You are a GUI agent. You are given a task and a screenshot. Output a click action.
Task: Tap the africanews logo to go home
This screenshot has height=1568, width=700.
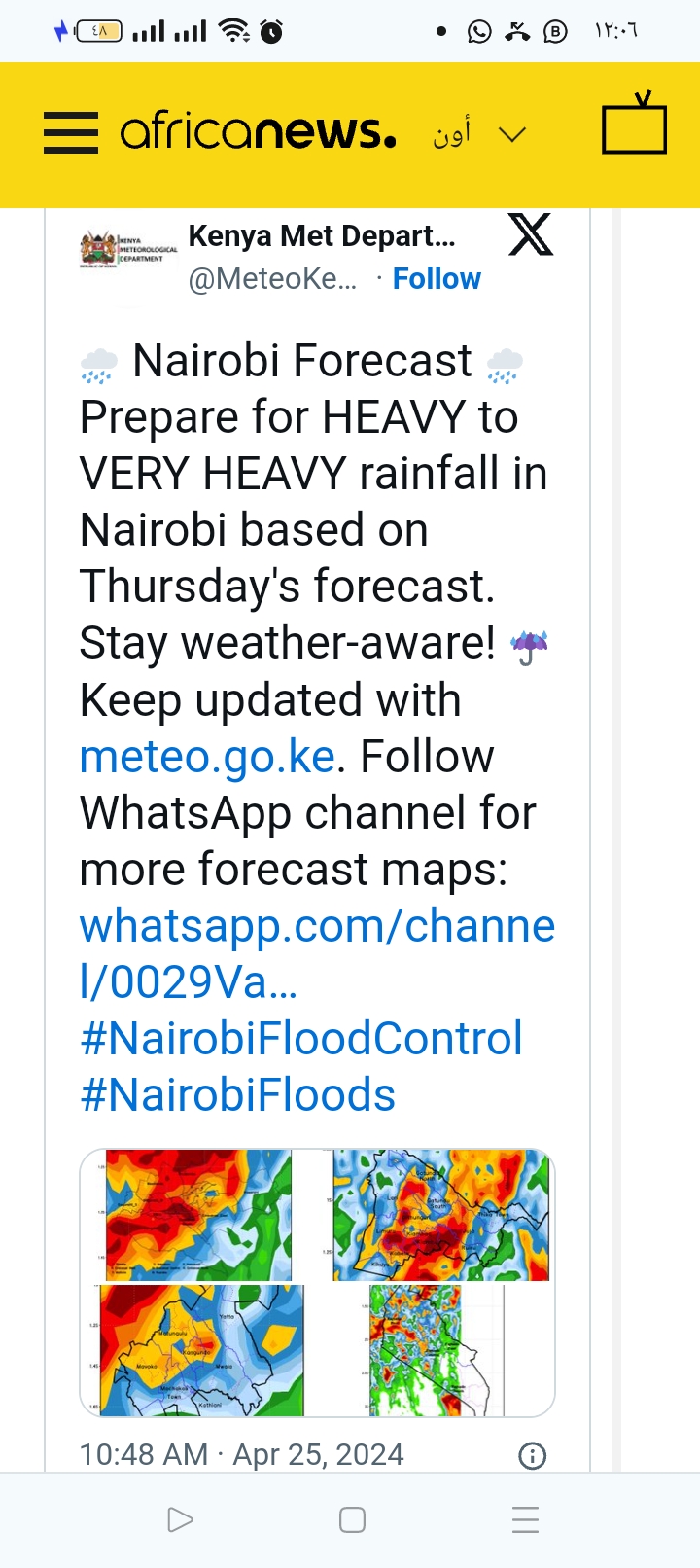258,132
